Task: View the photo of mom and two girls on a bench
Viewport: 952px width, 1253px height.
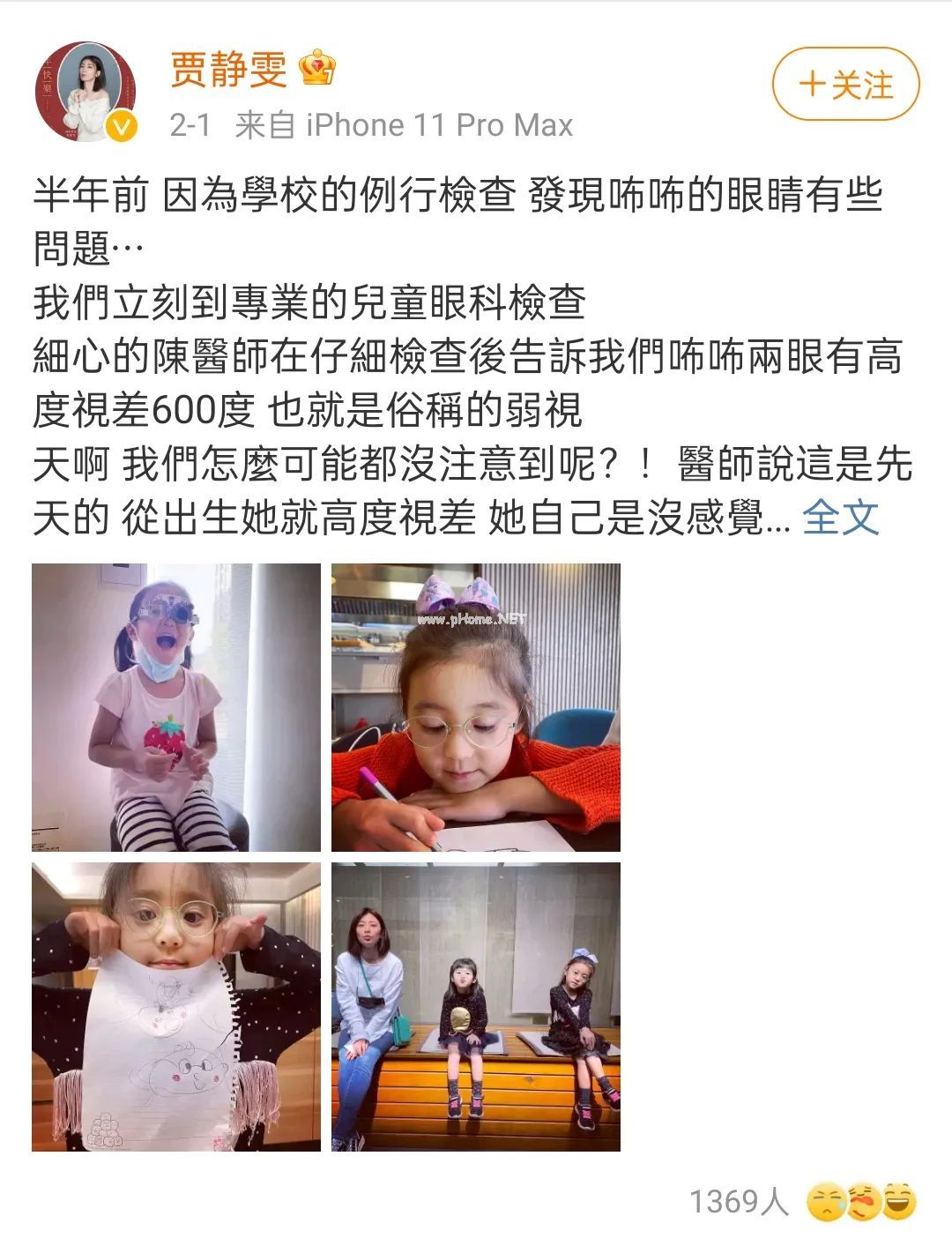Action: click(x=475, y=1006)
